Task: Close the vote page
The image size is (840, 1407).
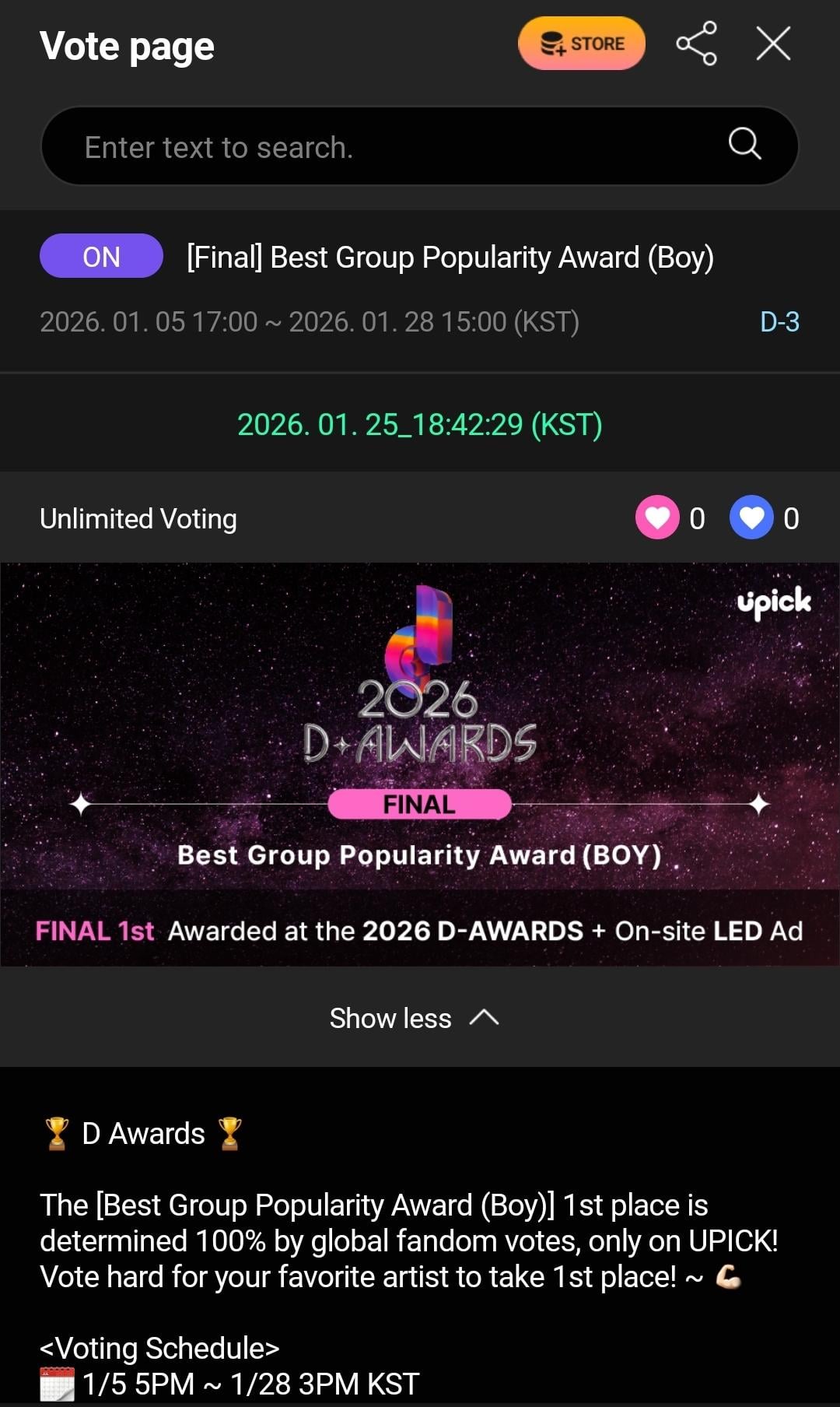Action: coord(773,44)
